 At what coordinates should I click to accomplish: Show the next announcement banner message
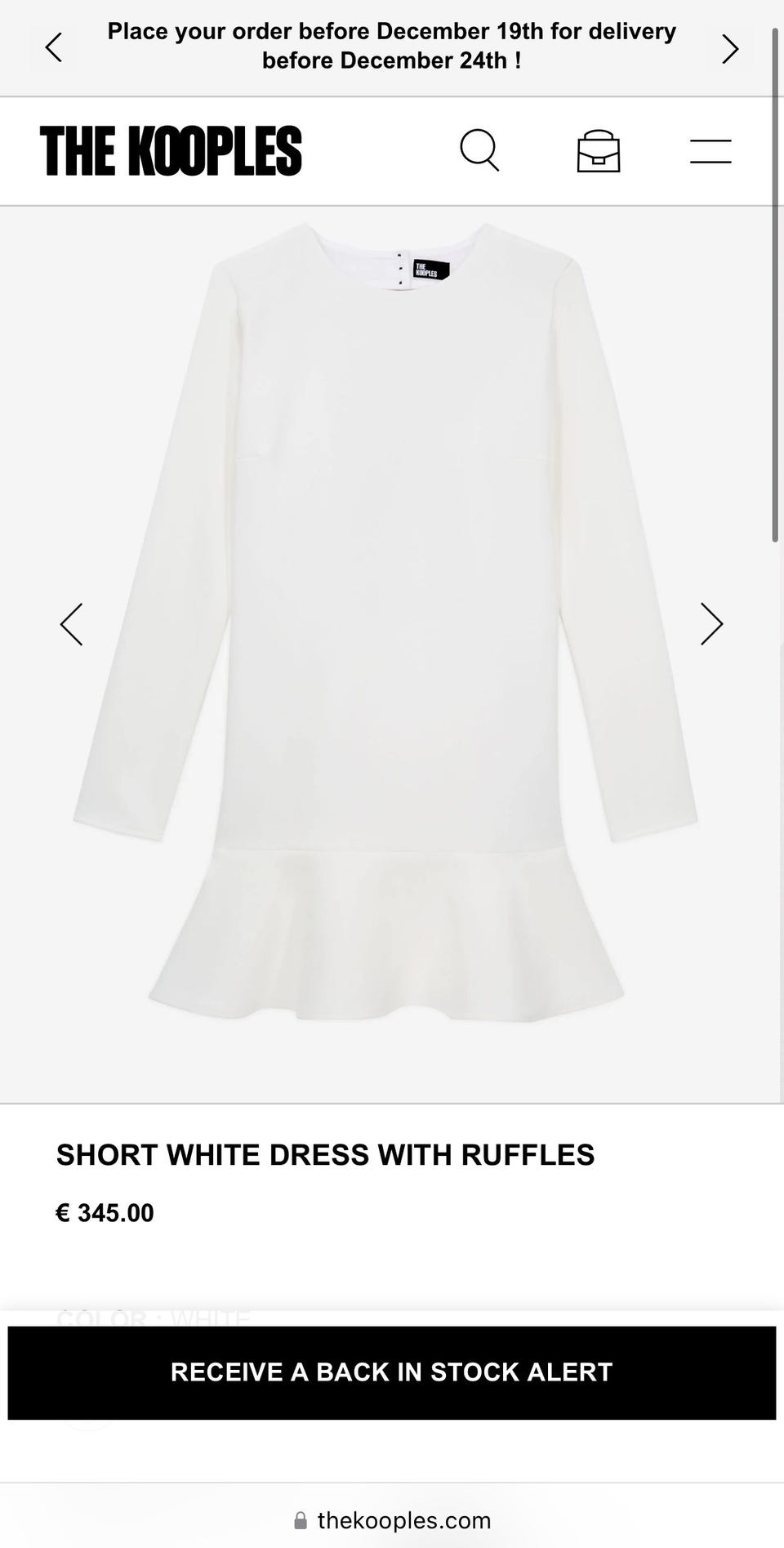pos(729,49)
